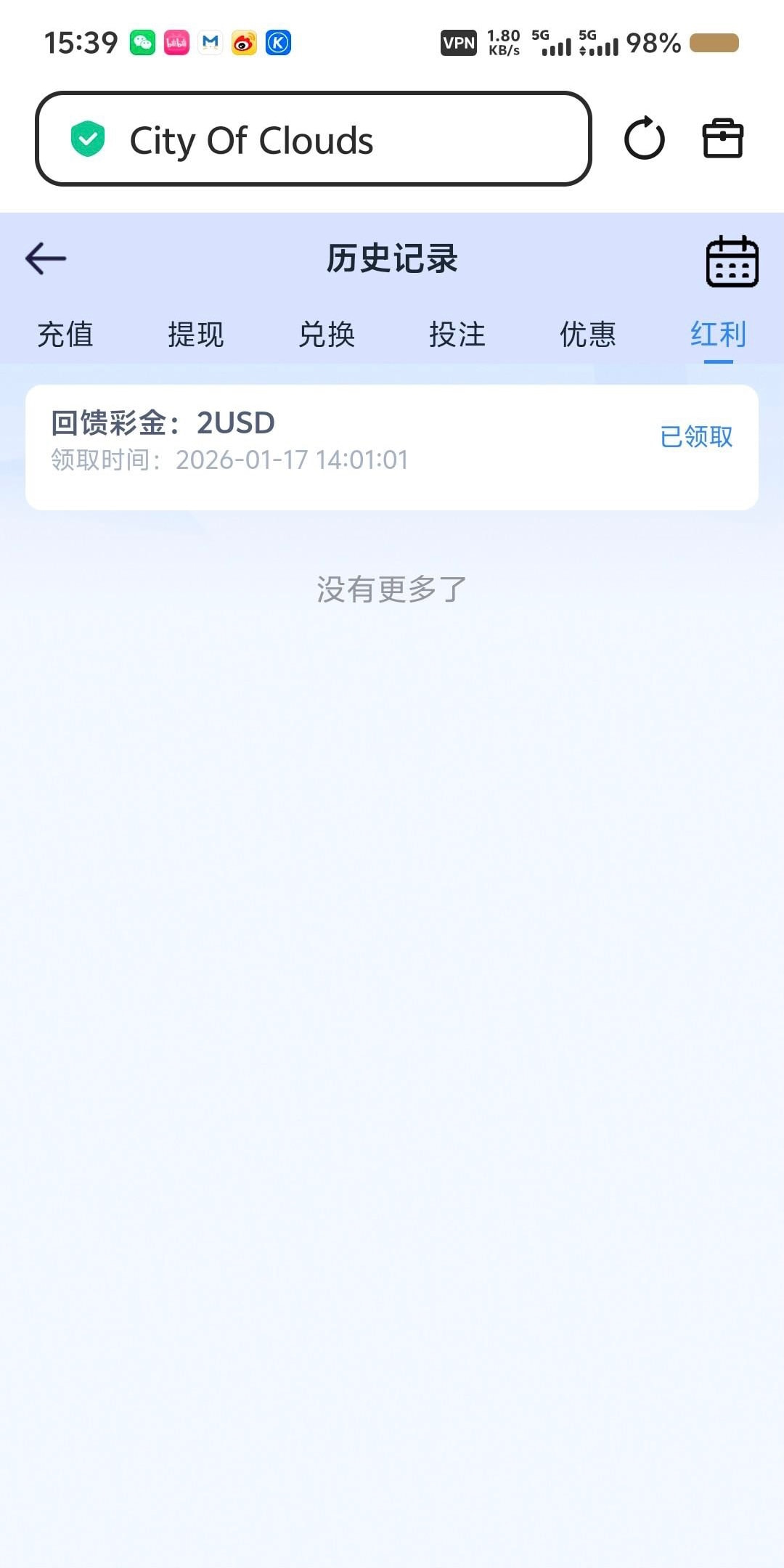
Task: Open the calendar date filter
Action: (732, 261)
